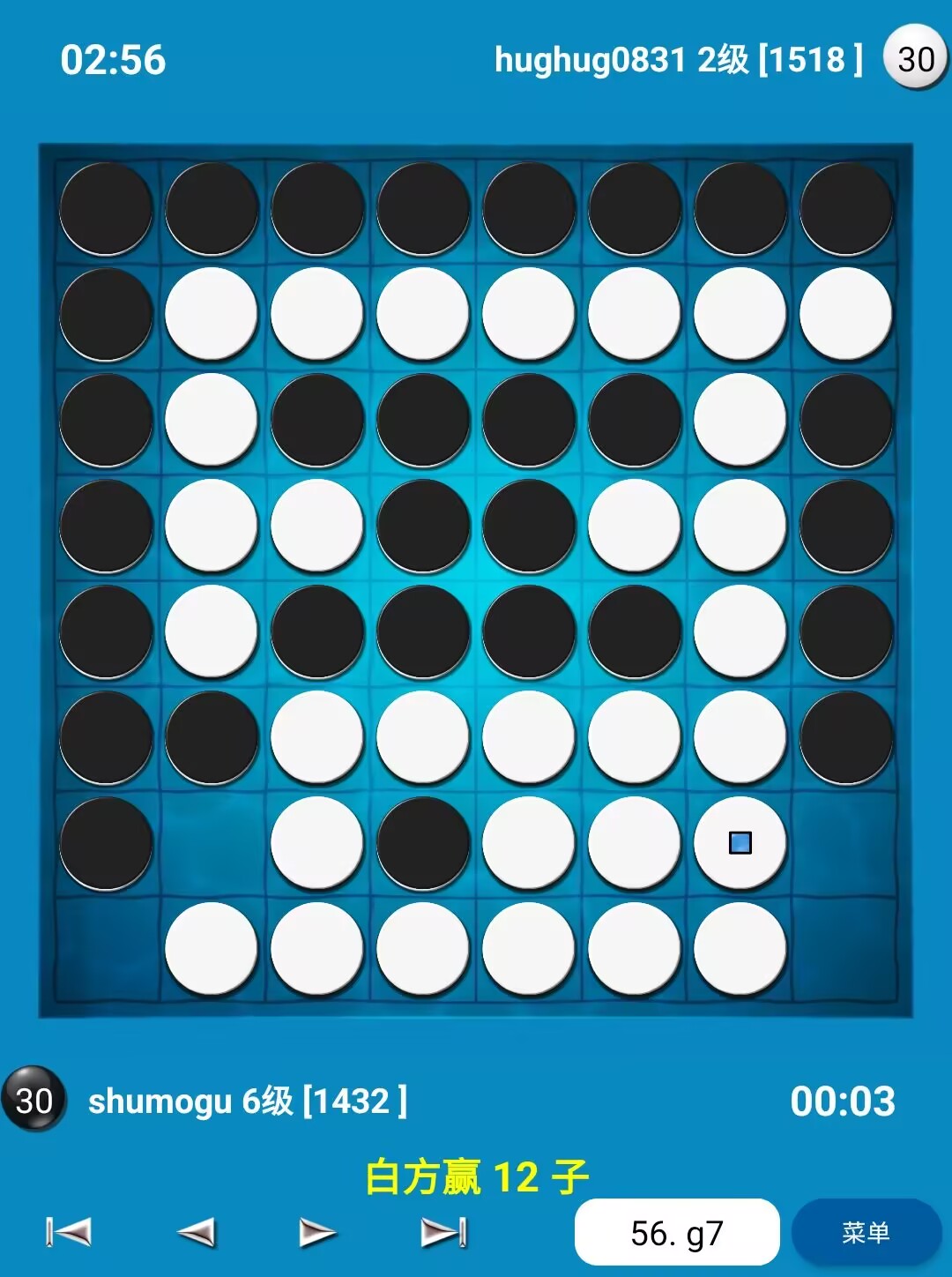Open hughug0831's player profile
This screenshot has width=952, height=1277.
(678, 60)
